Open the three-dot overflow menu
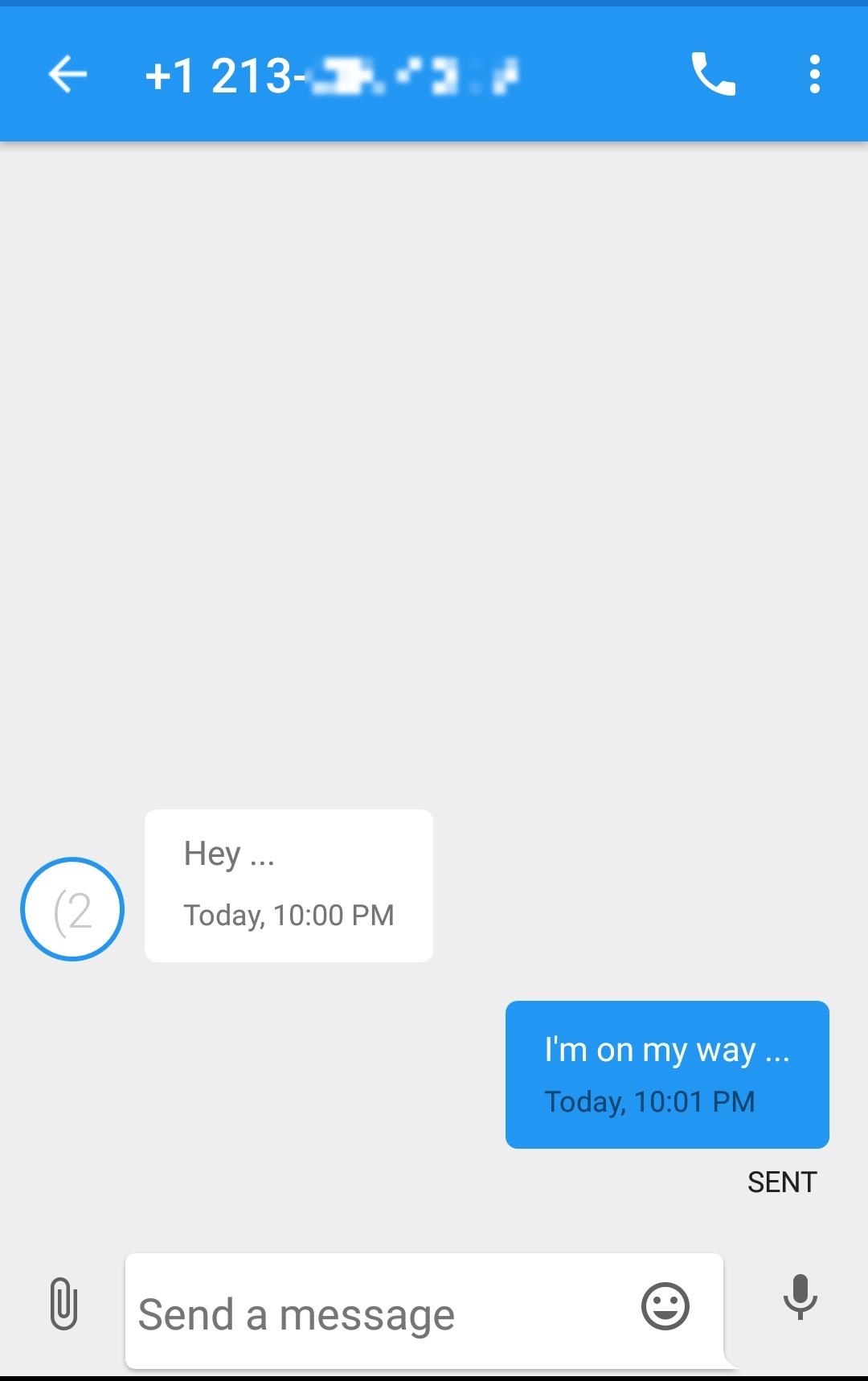The width and height of the screenshot is (868, 1381). coord(814,75)
